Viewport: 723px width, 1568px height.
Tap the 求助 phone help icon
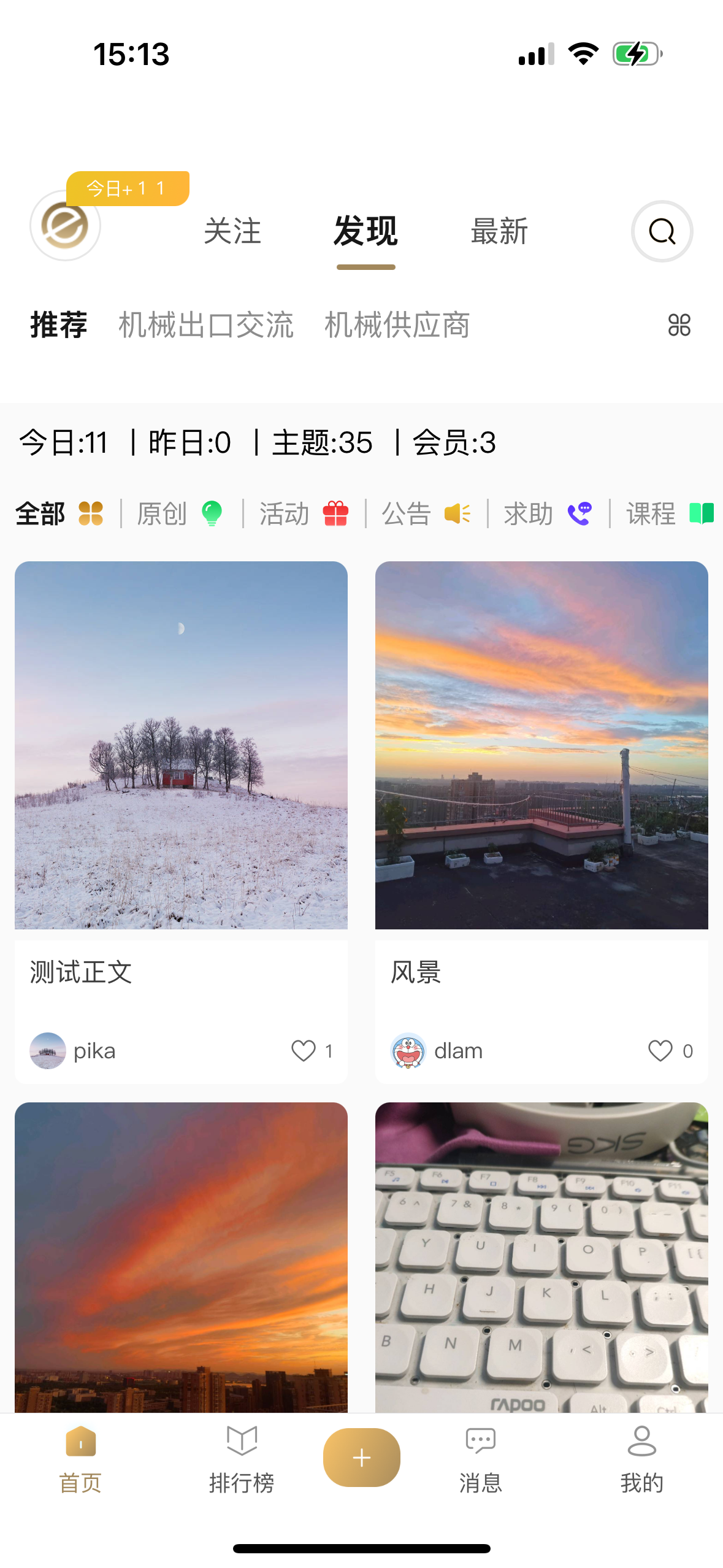pos(579,514)
